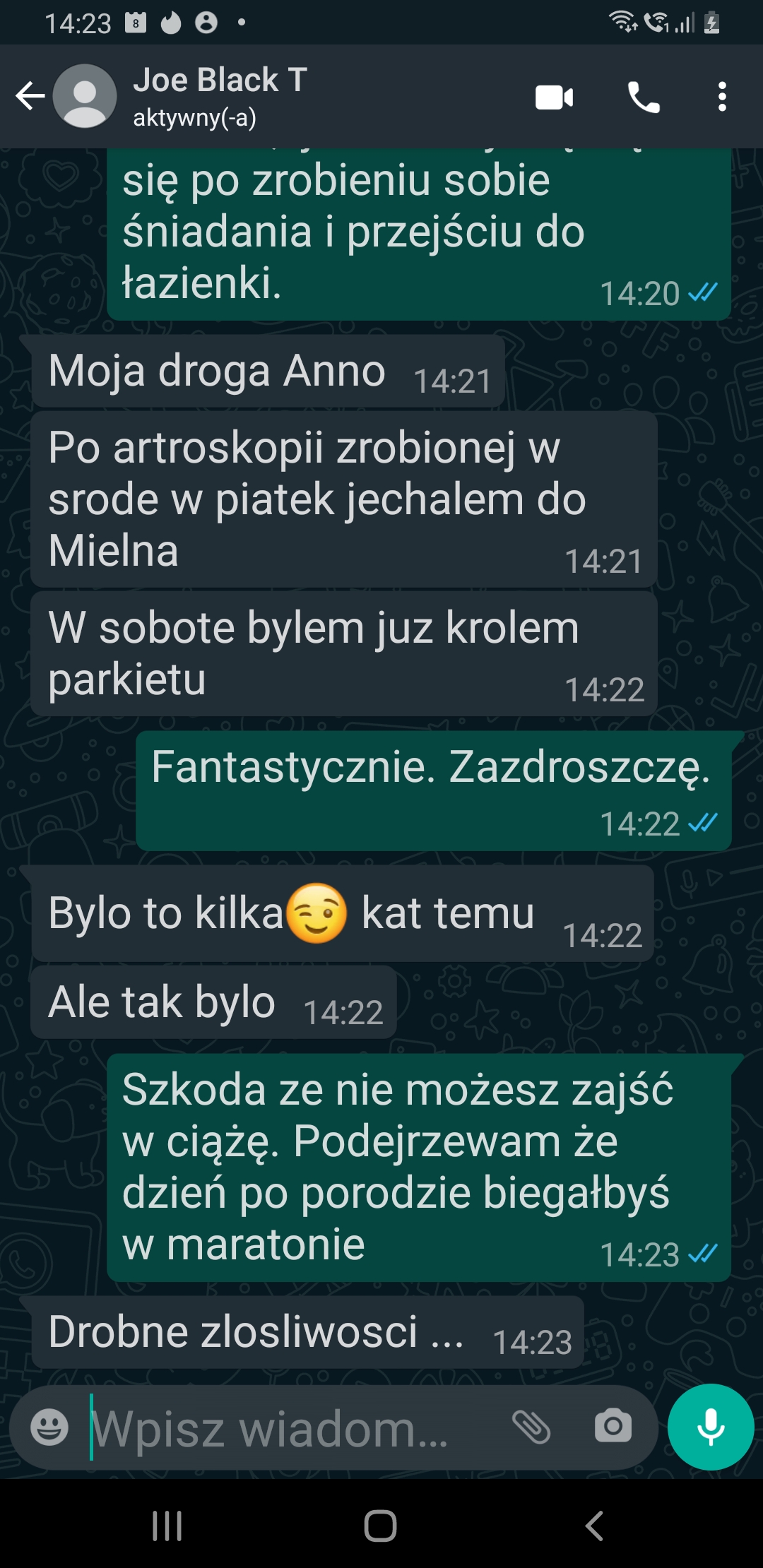Image resolution: width=763 pixels, height=1568 pixels.
Task: Tap the microphone voice message button
Action: [x=711, y=1427]
